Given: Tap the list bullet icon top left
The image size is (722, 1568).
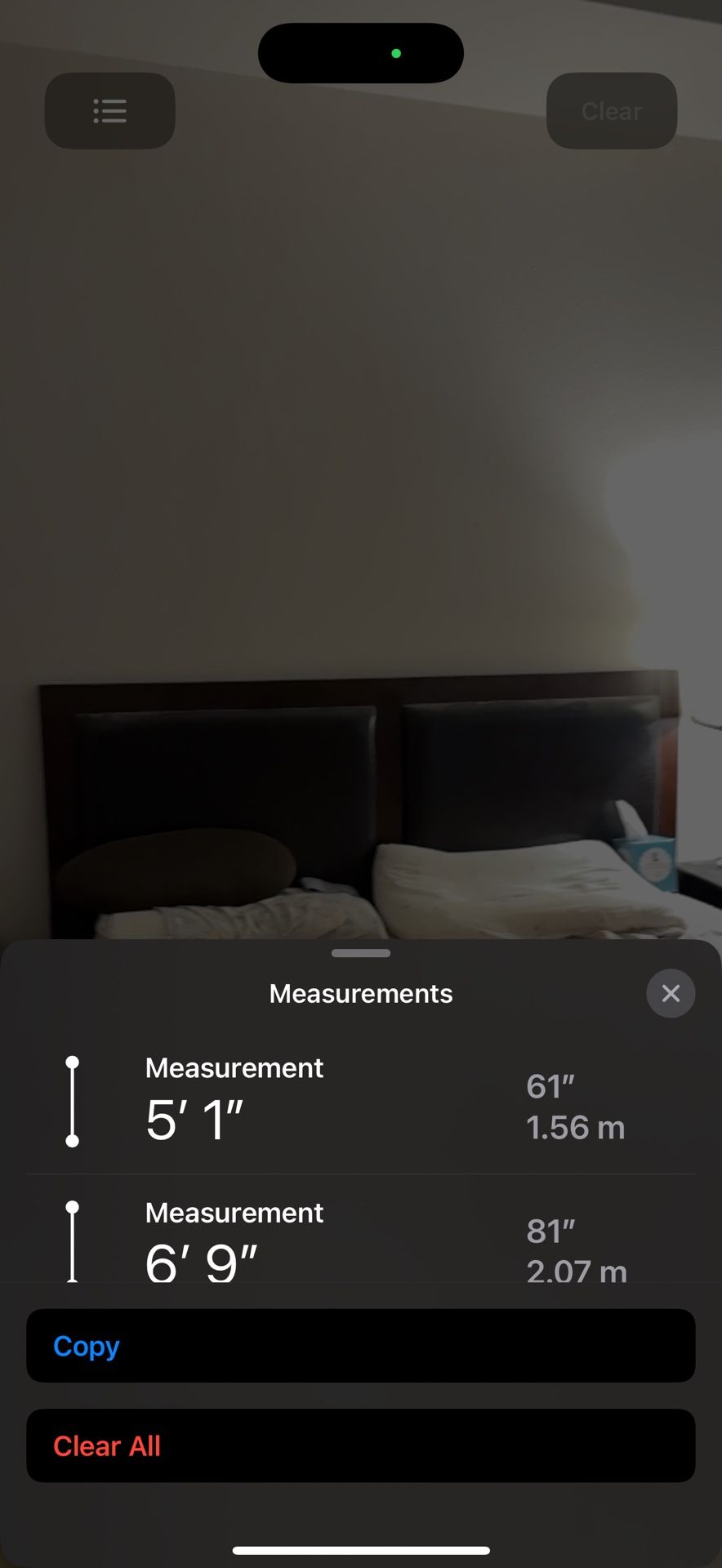Looking at the screenshot, I should 109,111.
